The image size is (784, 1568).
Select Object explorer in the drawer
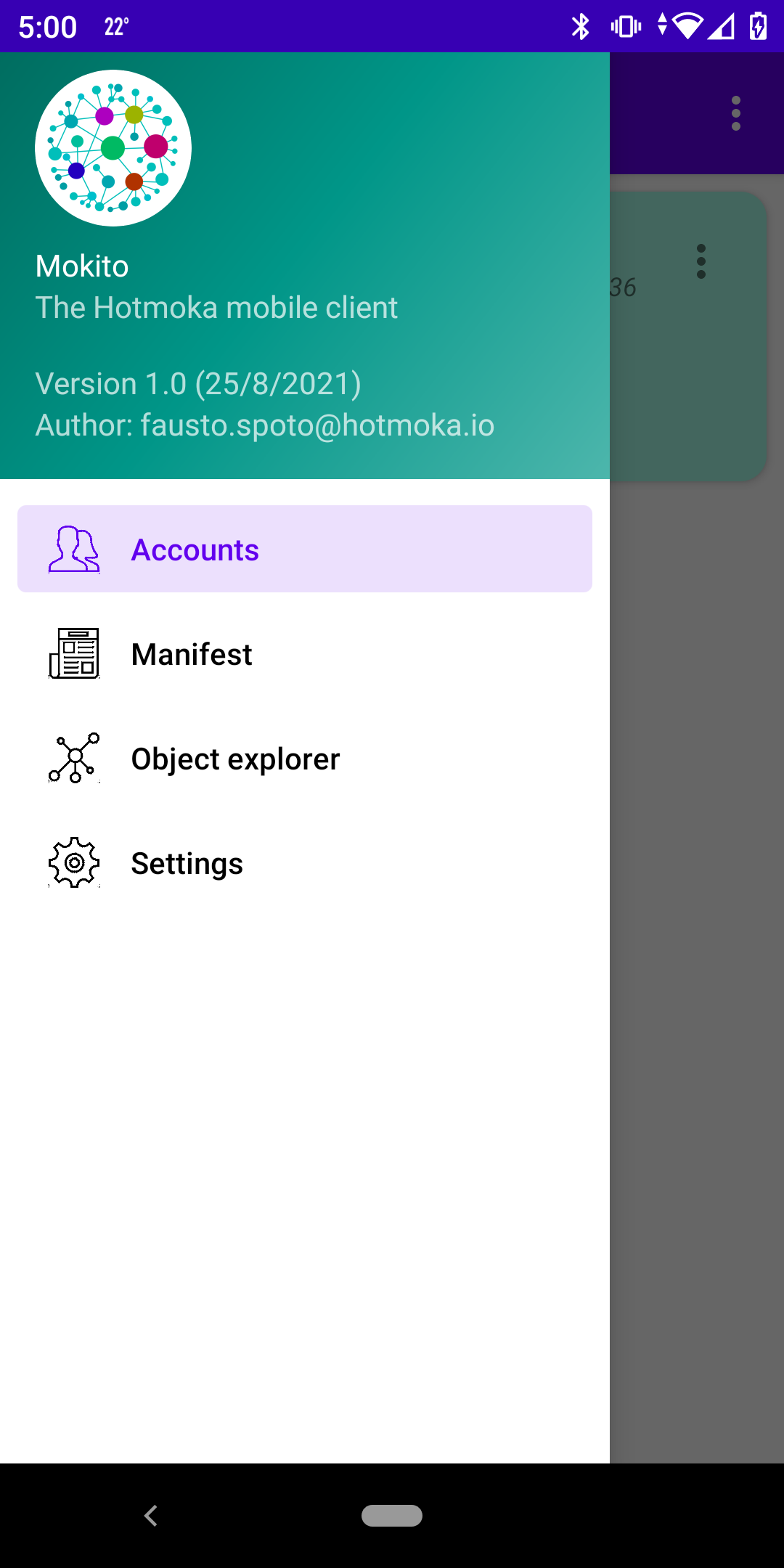point(305,759)
